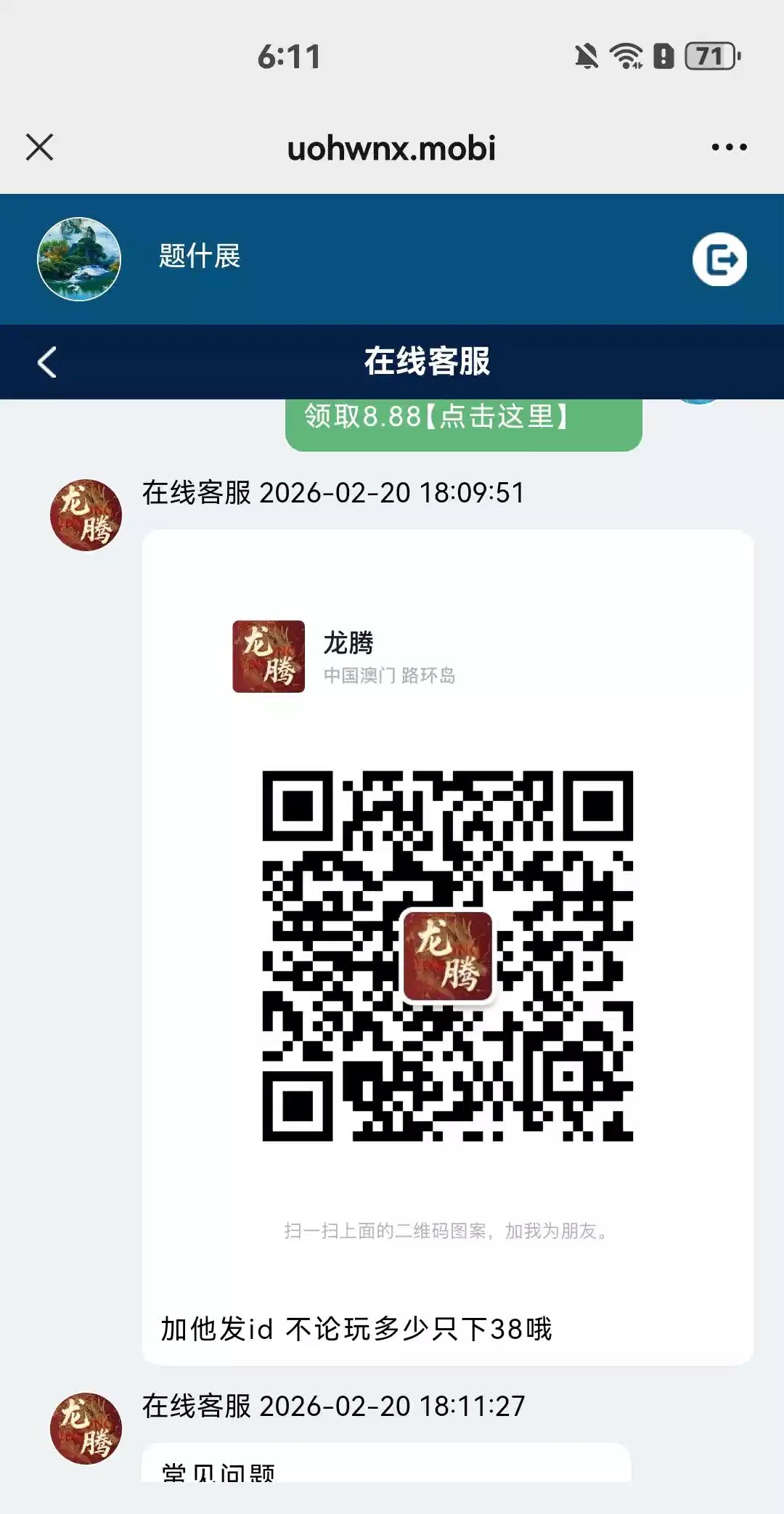Open the browser overflow menu
784x1514 pixels.
[729, 147]
